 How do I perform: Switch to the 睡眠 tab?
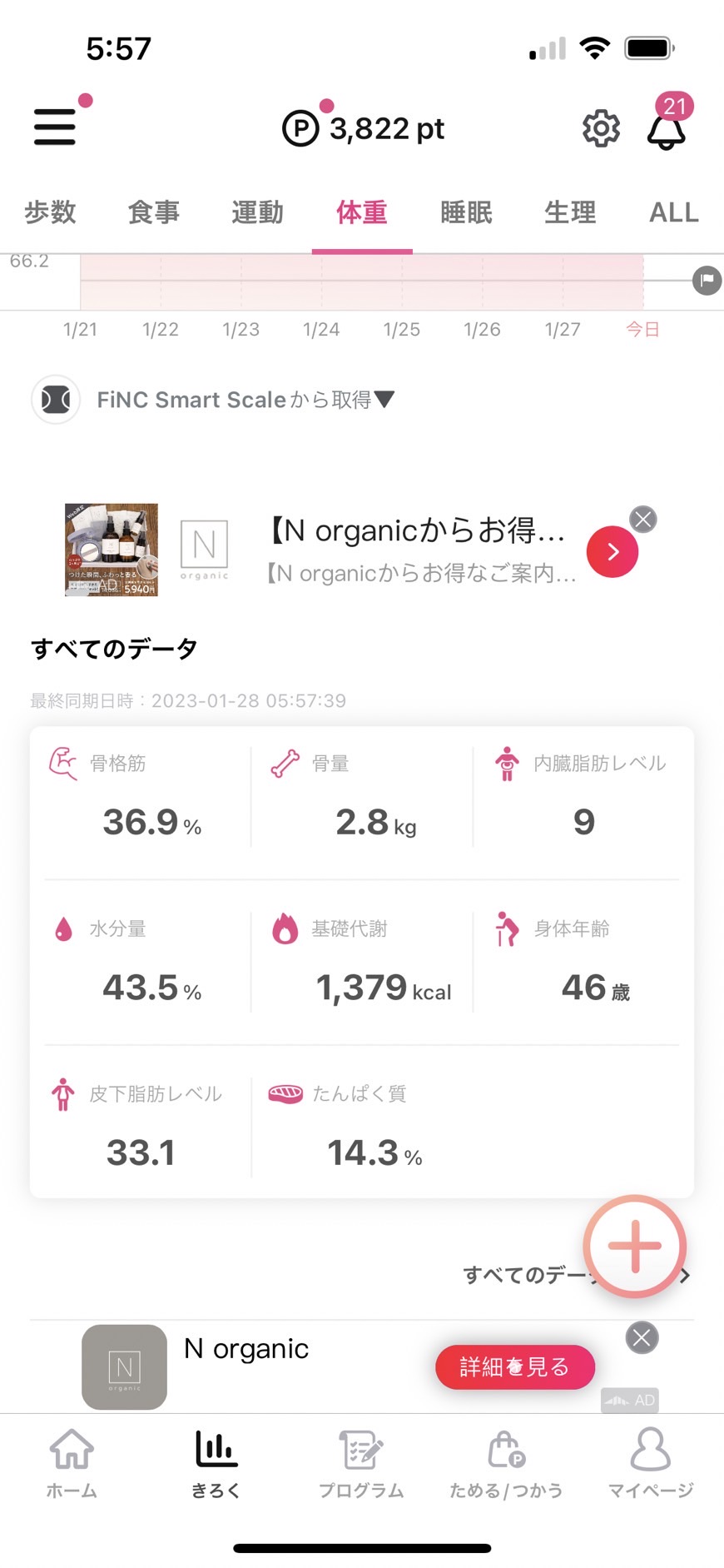click(x=466, y=212)
